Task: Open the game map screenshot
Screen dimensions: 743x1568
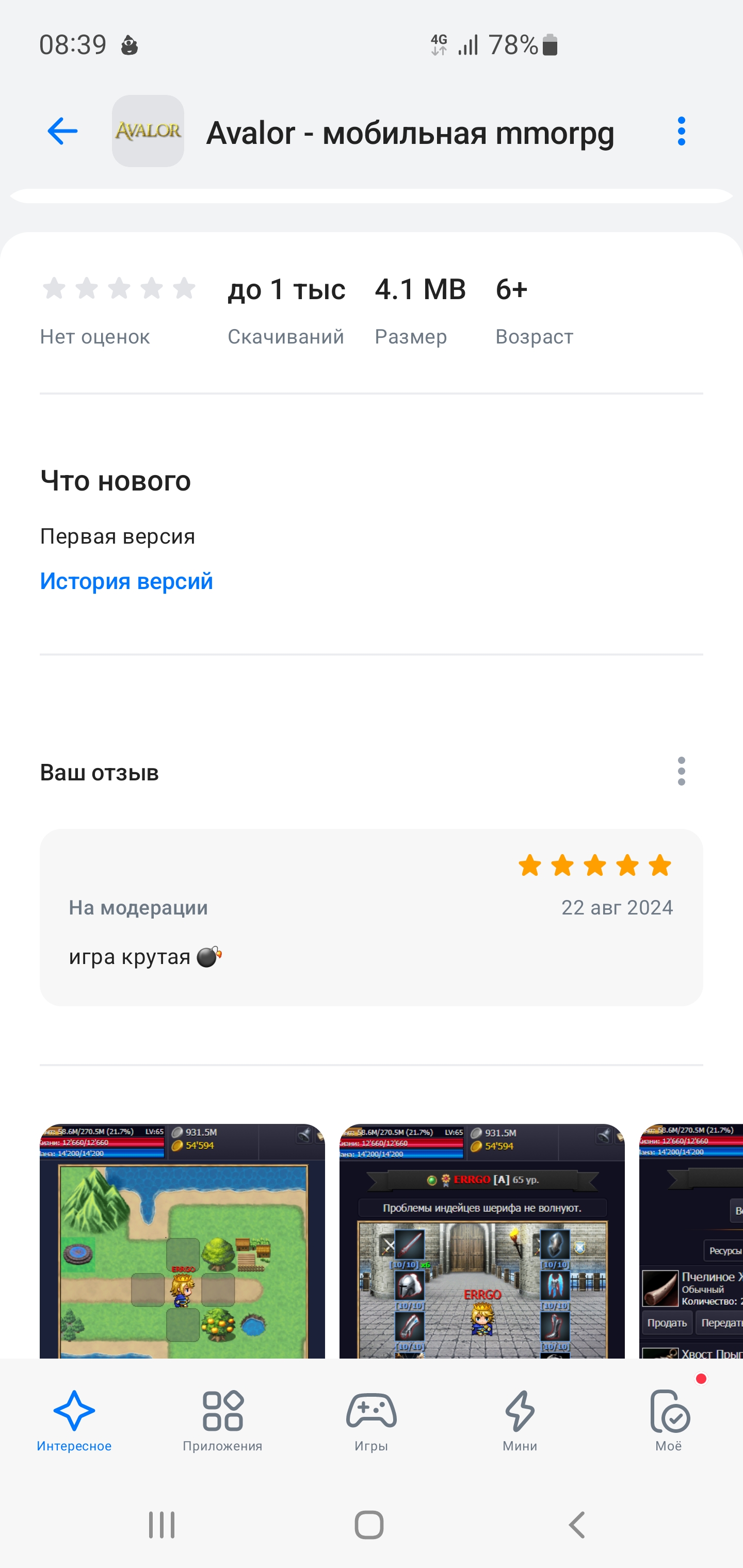Action: [x=182, y=1240]
